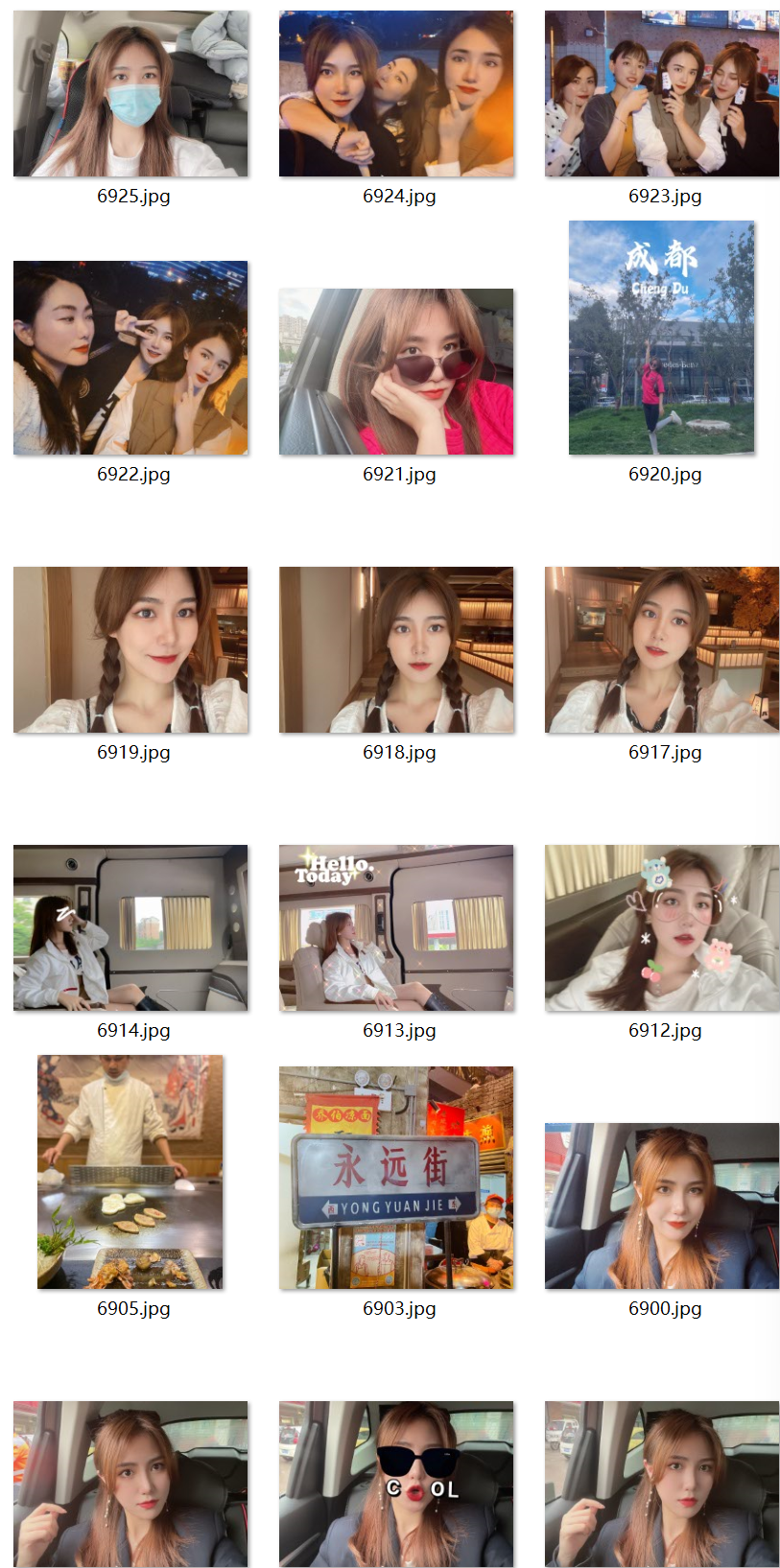
Task: Open image 6921.jpg
Action: [x=396, y=372]
